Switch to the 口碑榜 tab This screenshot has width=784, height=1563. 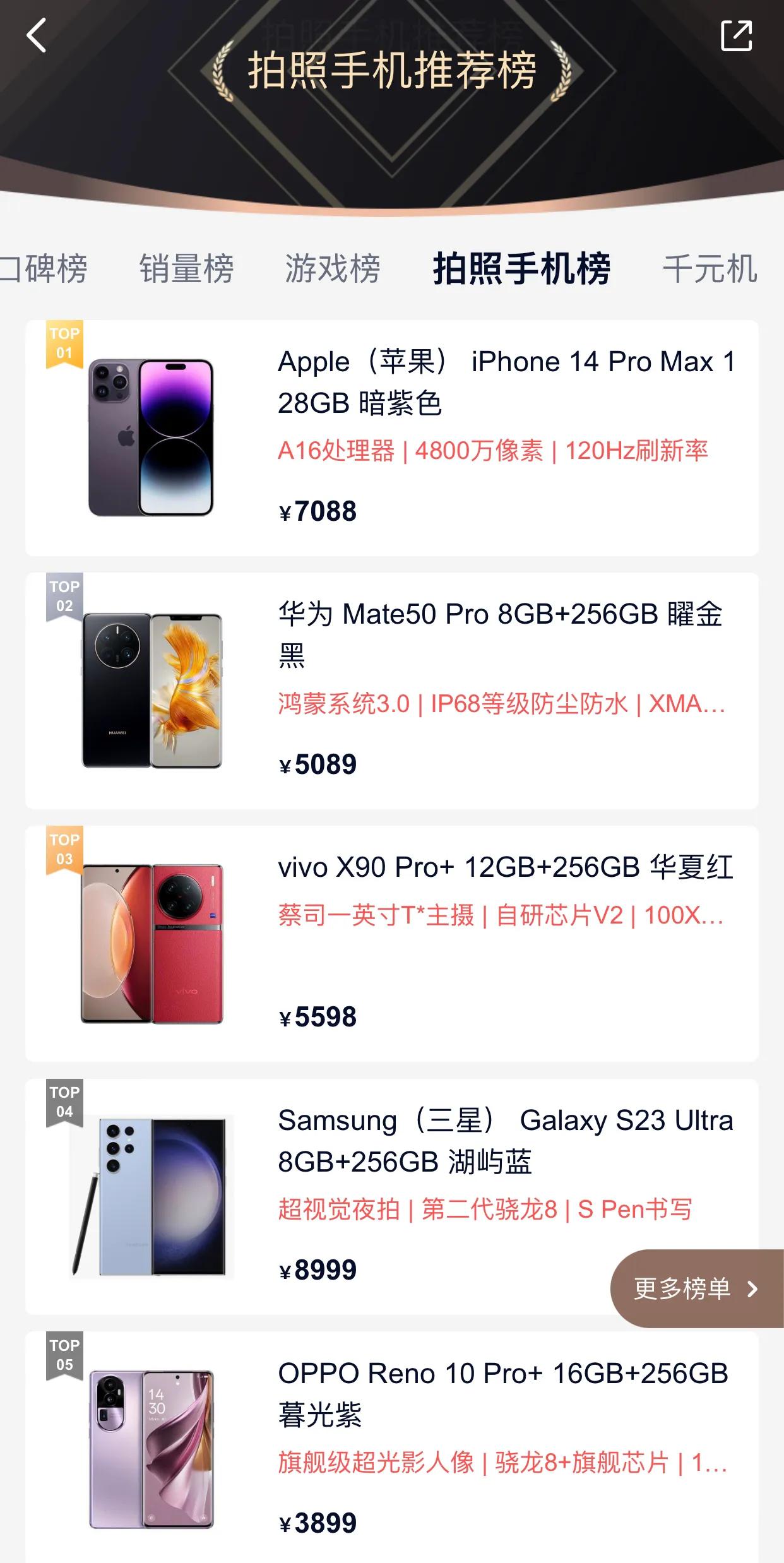point(44,269)
